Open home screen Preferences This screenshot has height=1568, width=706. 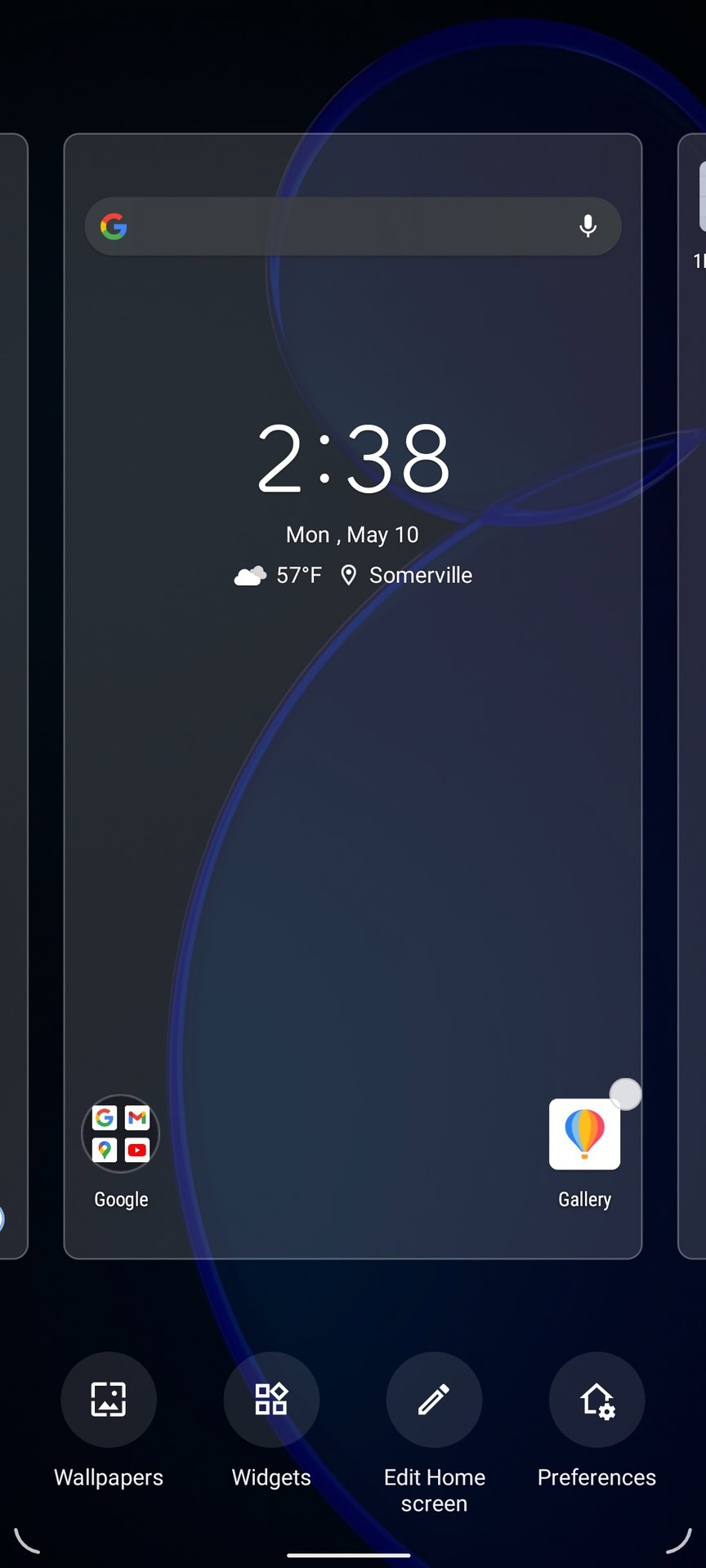(597, 1399)
